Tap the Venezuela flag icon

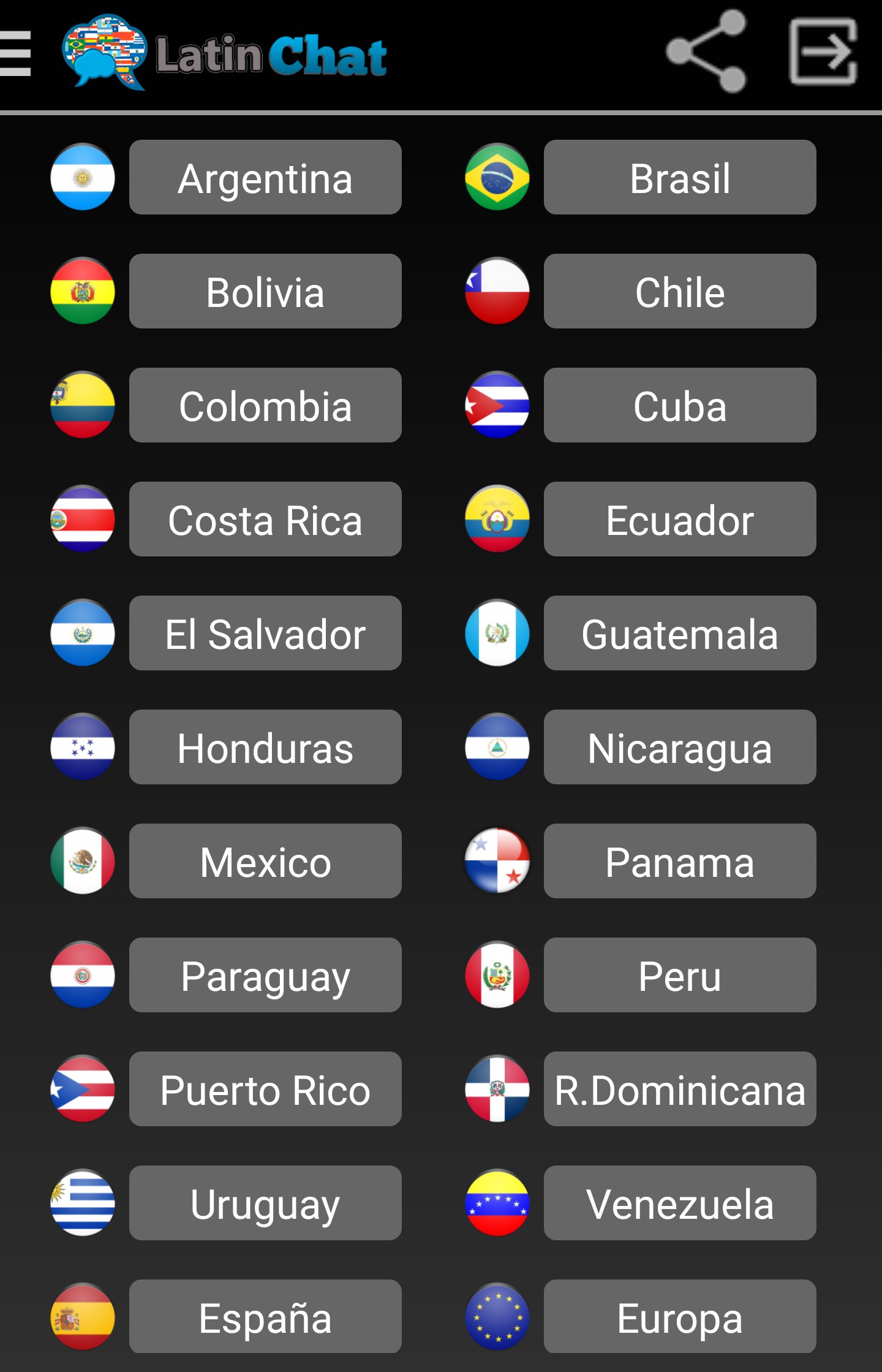497,1203
